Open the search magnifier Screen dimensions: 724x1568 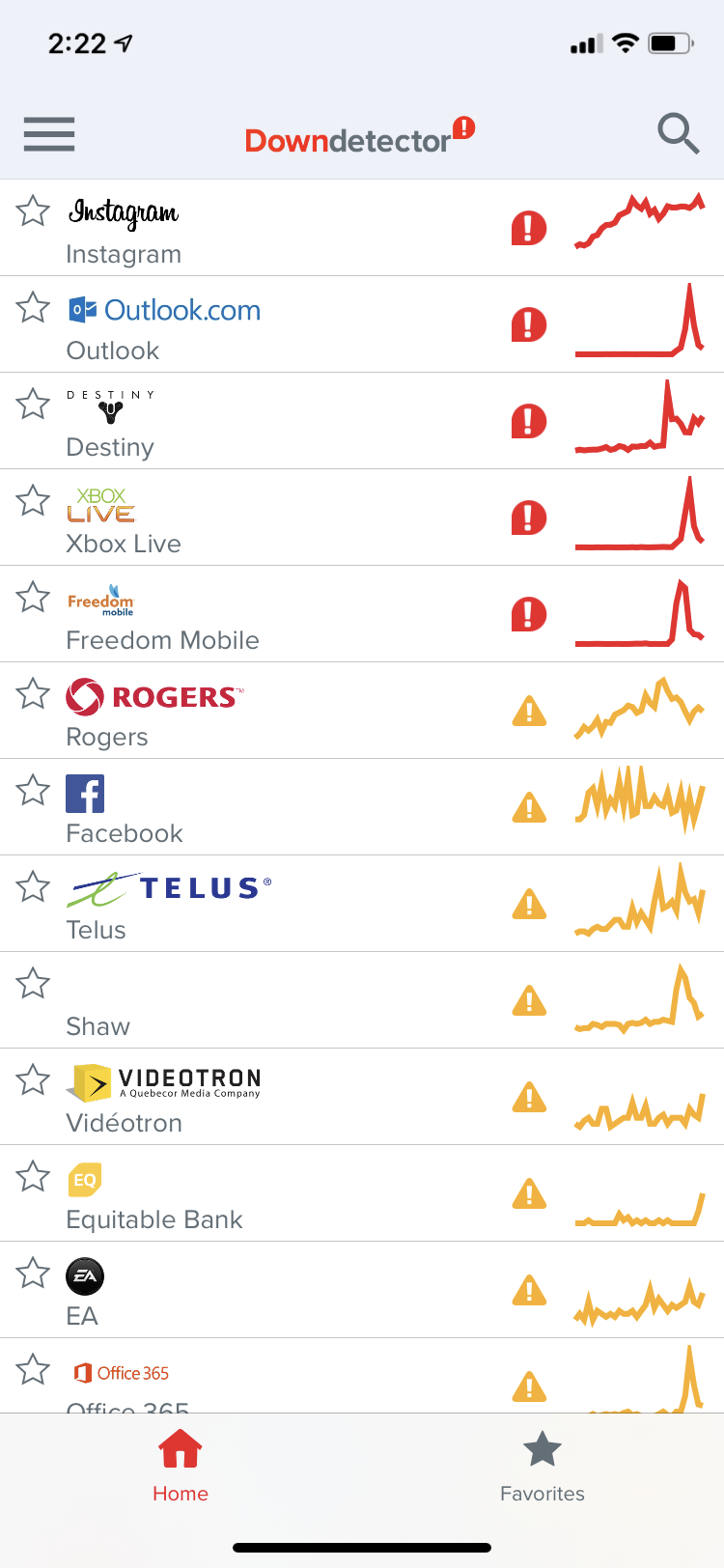(x=678, y=133)
